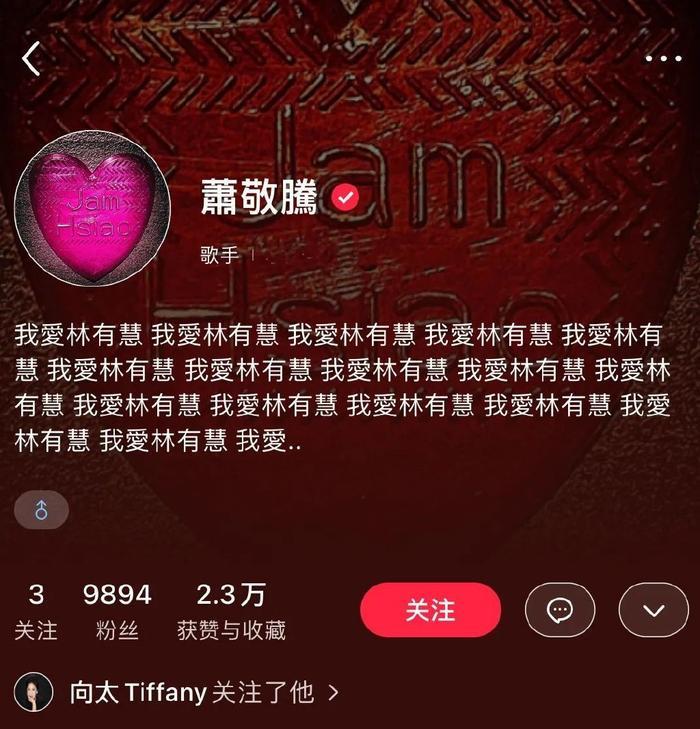Expand the down-chevron recommendations button
700x729 pixels.
pyautogui.click(x=653, y=610)
